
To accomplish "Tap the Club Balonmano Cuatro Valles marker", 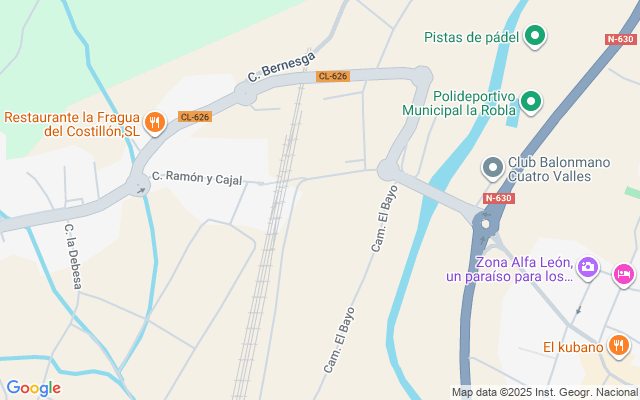I will [492, 168].
